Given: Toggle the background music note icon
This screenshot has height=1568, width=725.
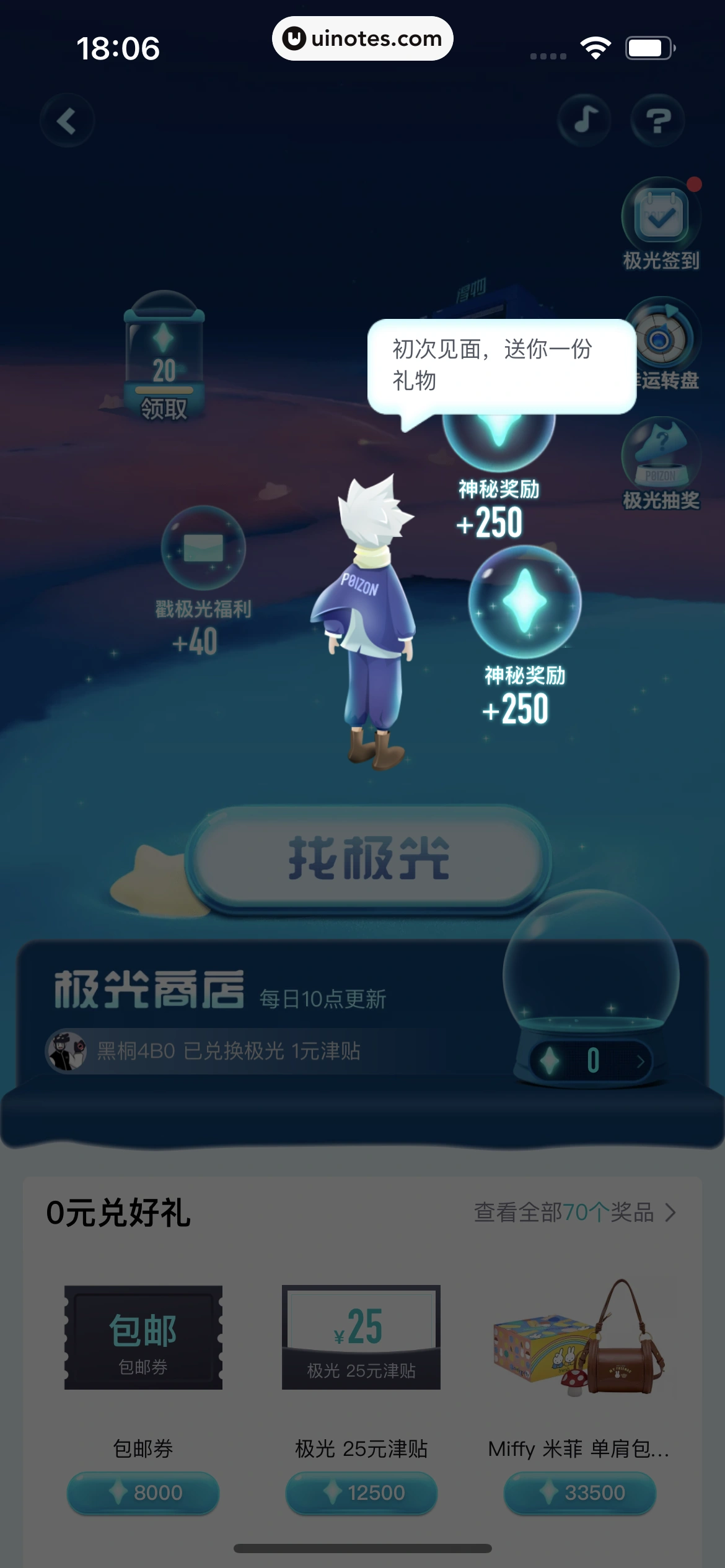Looking at the screenshot, I should [583, 120].
